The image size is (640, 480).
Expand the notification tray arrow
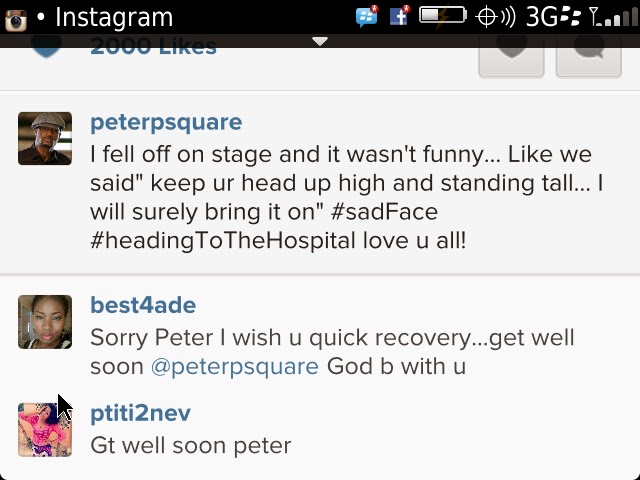(x=320, y=41)
